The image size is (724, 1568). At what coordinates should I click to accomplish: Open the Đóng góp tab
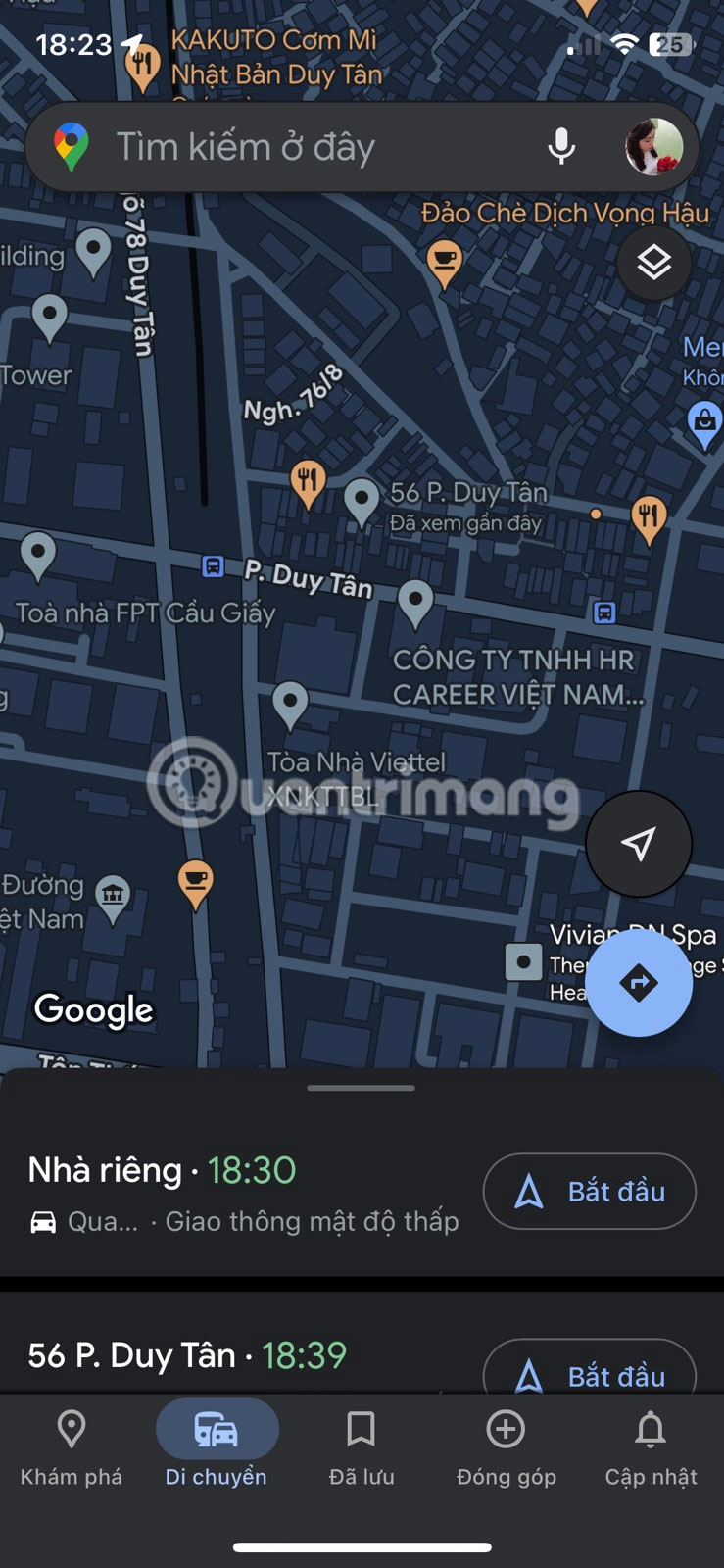point(506,1447)
